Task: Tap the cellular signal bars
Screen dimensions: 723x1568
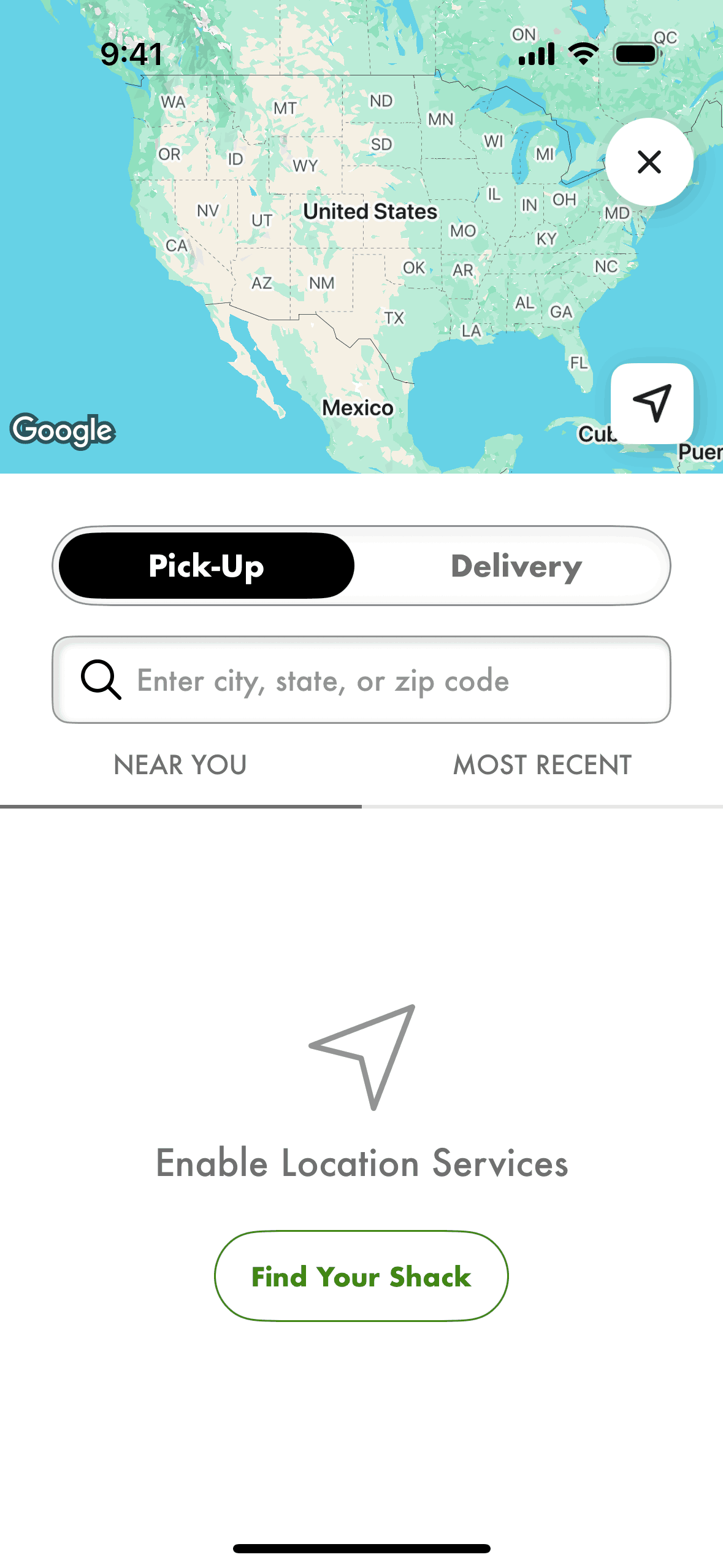Action: point(537,53)
